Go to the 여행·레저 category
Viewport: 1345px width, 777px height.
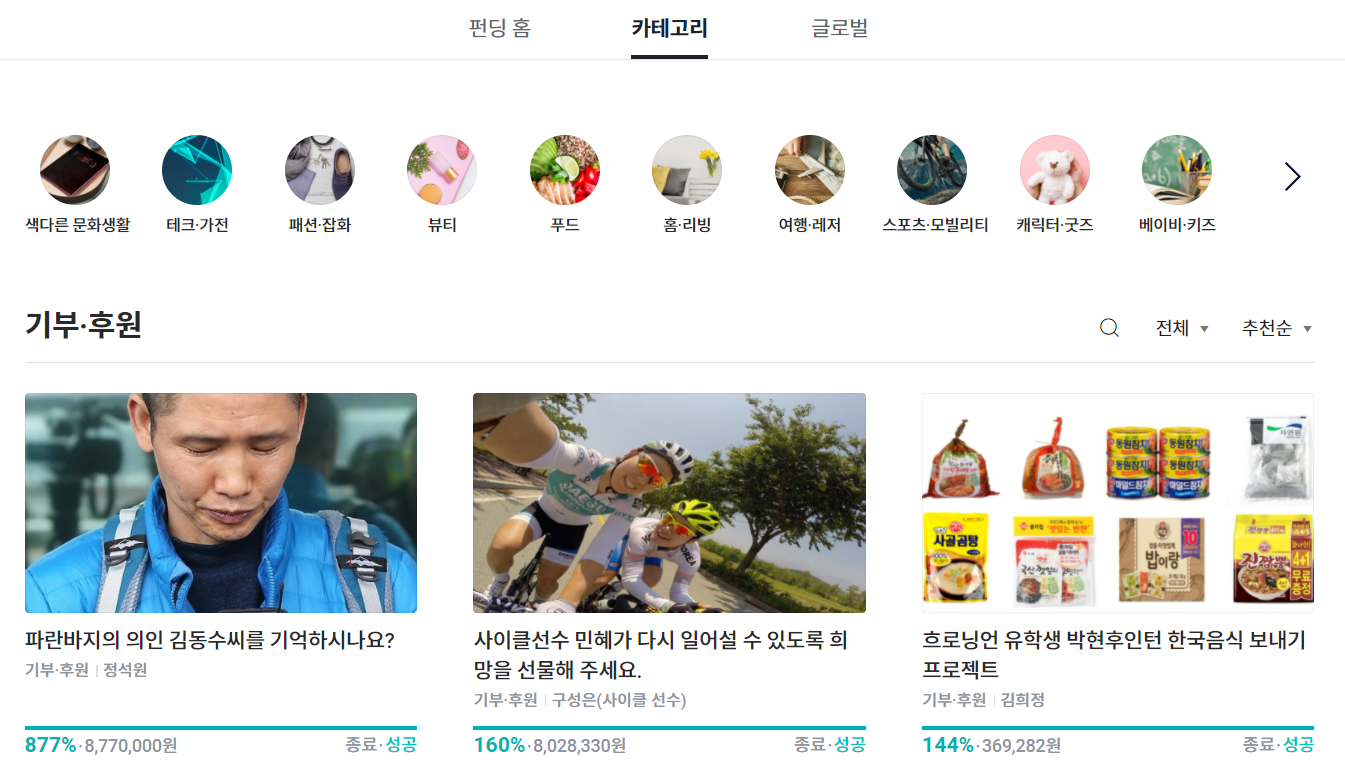click(810, 171)
